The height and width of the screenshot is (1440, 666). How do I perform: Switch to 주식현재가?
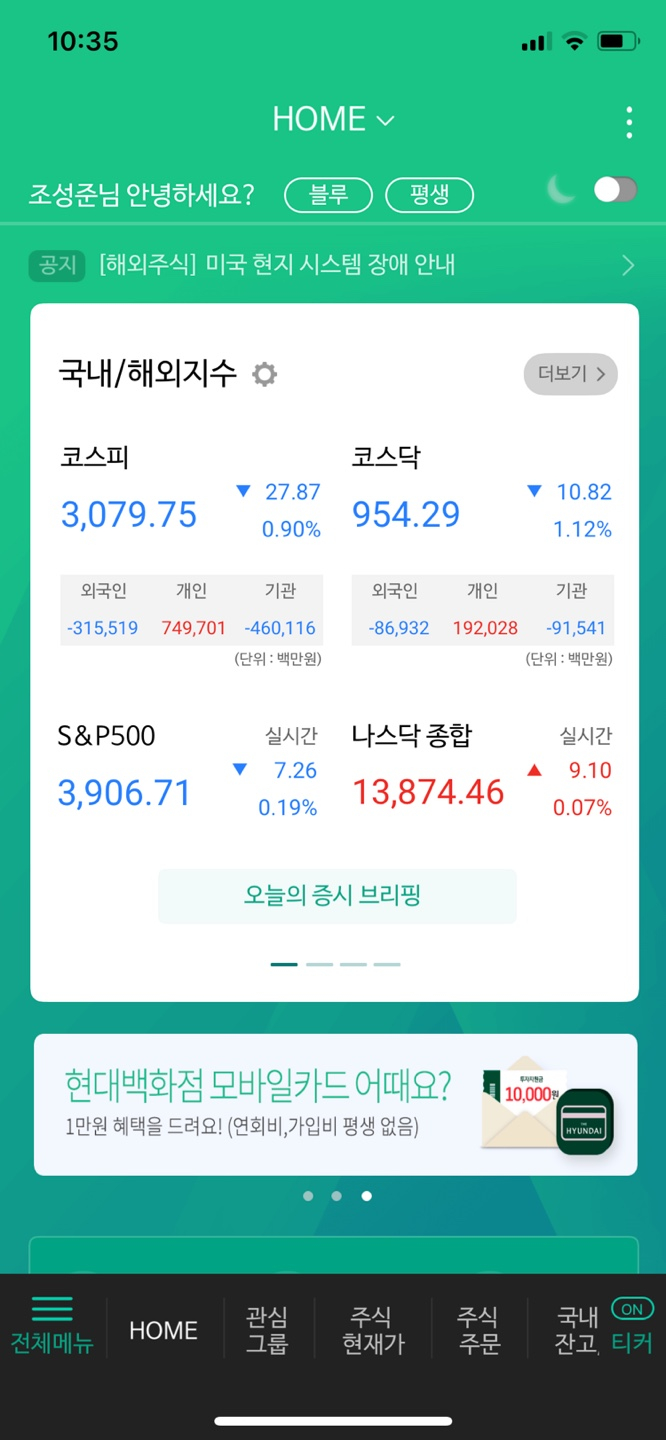coord(373,1330)
